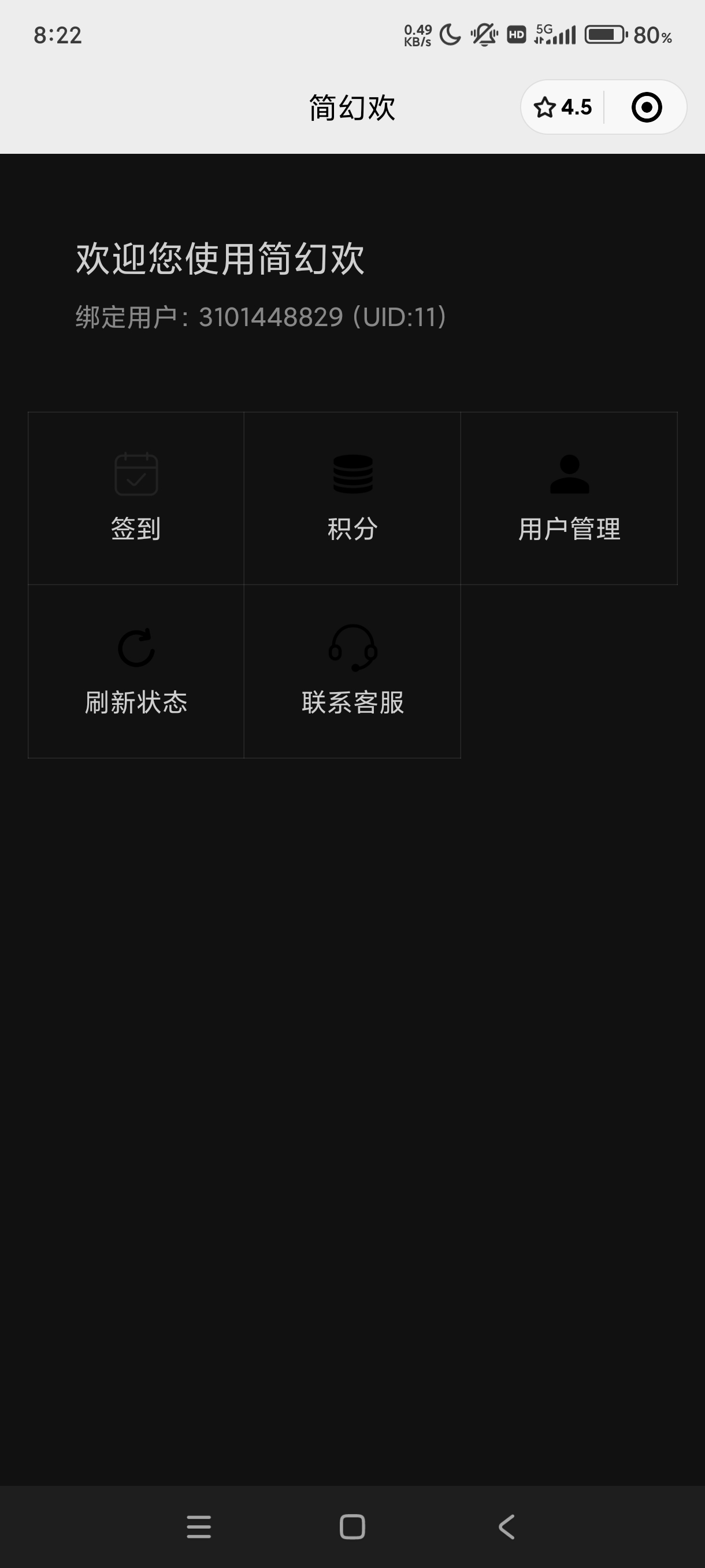Open 用户管理 user management
The width and height of the screenshot is (705, 1568).
569,498
